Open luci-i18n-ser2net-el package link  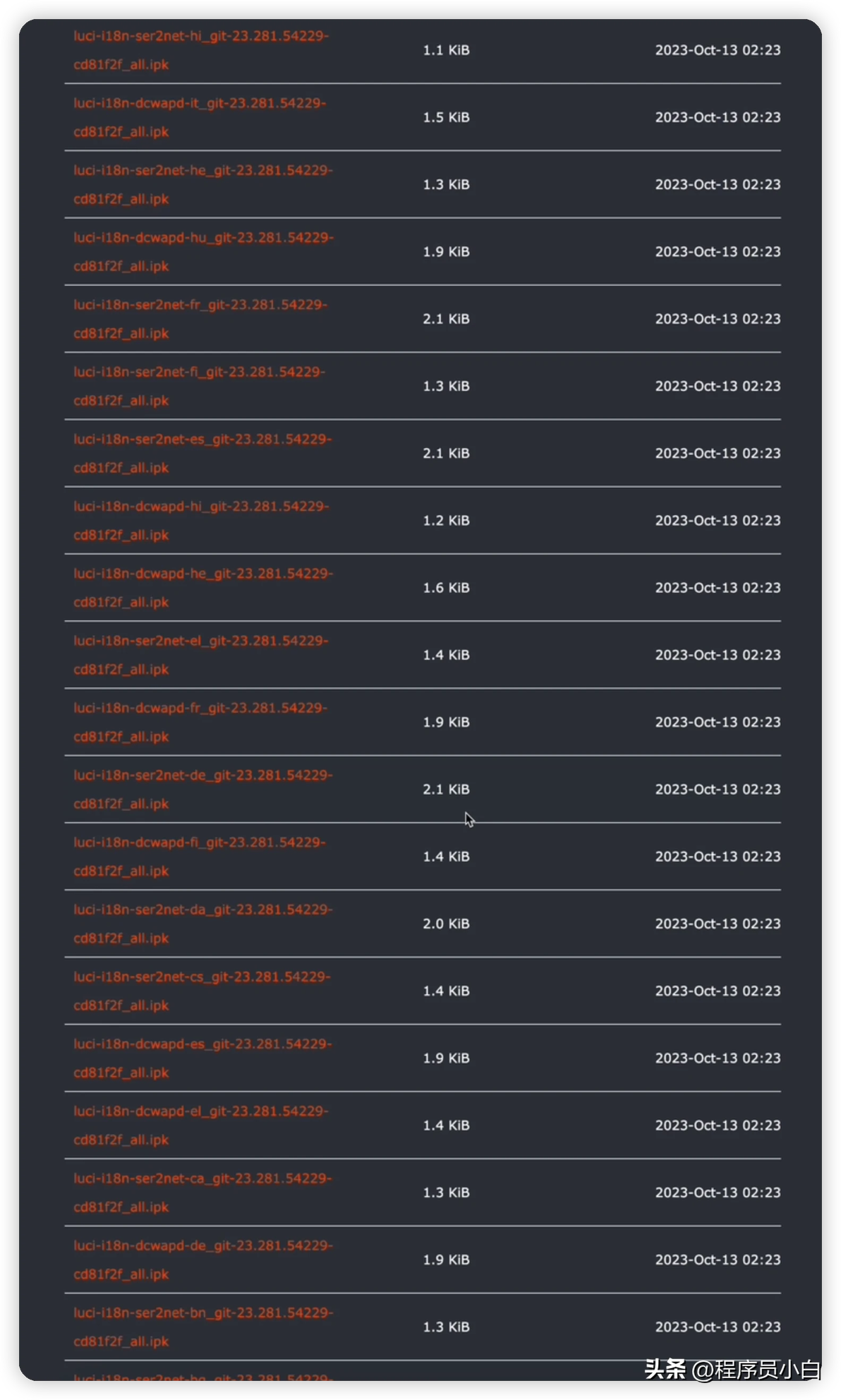click(201, 641)
